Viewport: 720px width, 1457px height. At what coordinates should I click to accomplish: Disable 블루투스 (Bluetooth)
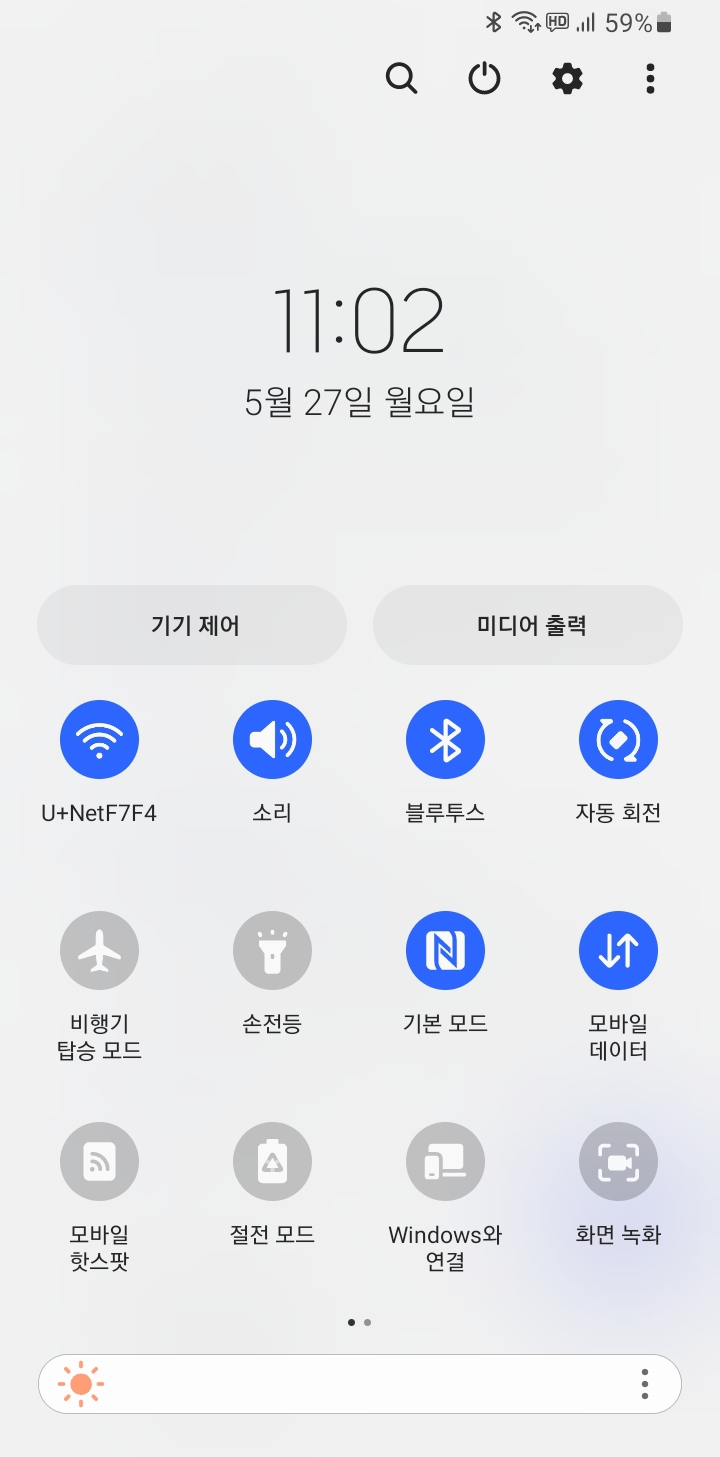tap(445, 740)
